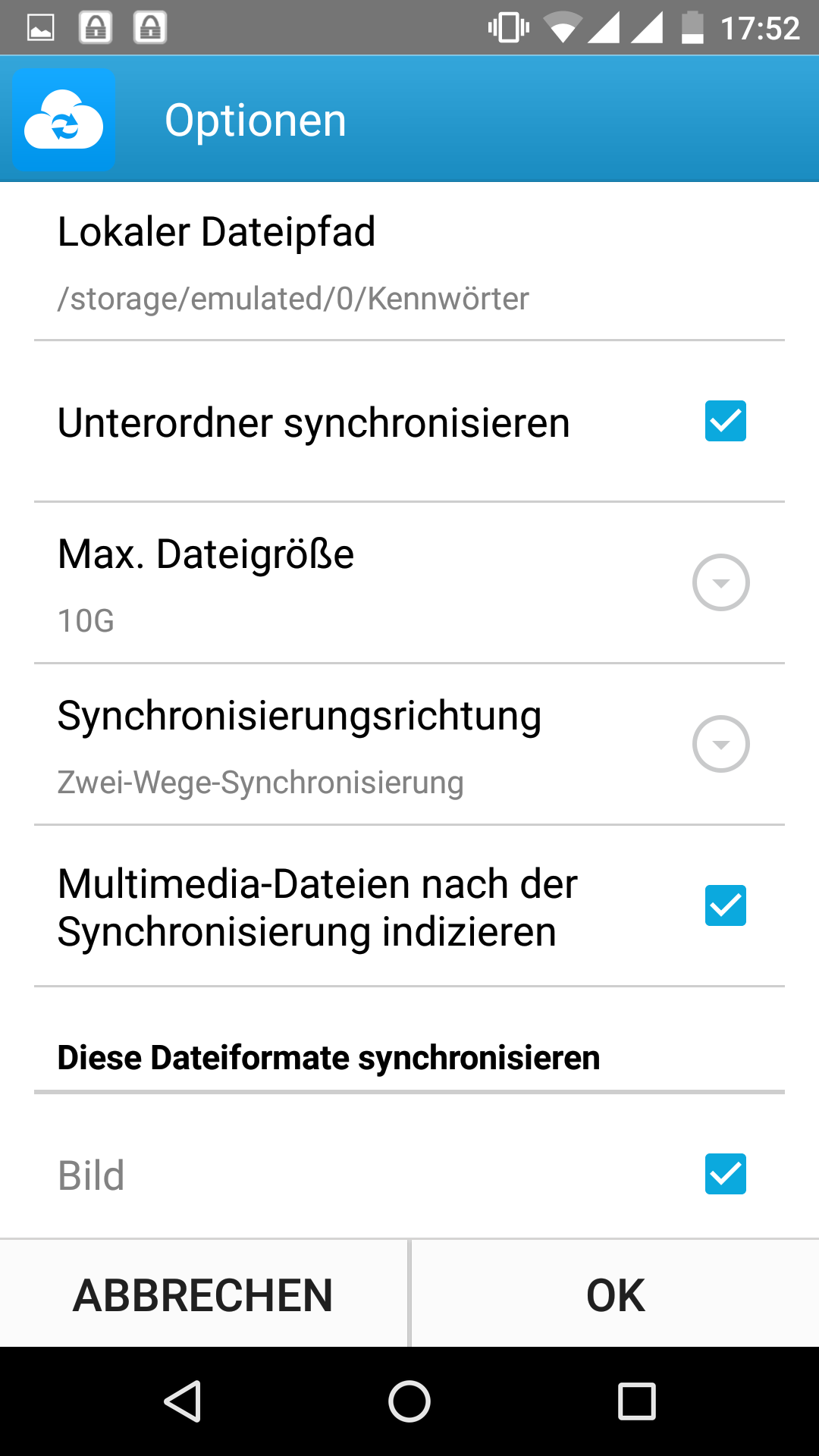
Task: Tap the Abbrechen button
Action: coord(203,1294)
